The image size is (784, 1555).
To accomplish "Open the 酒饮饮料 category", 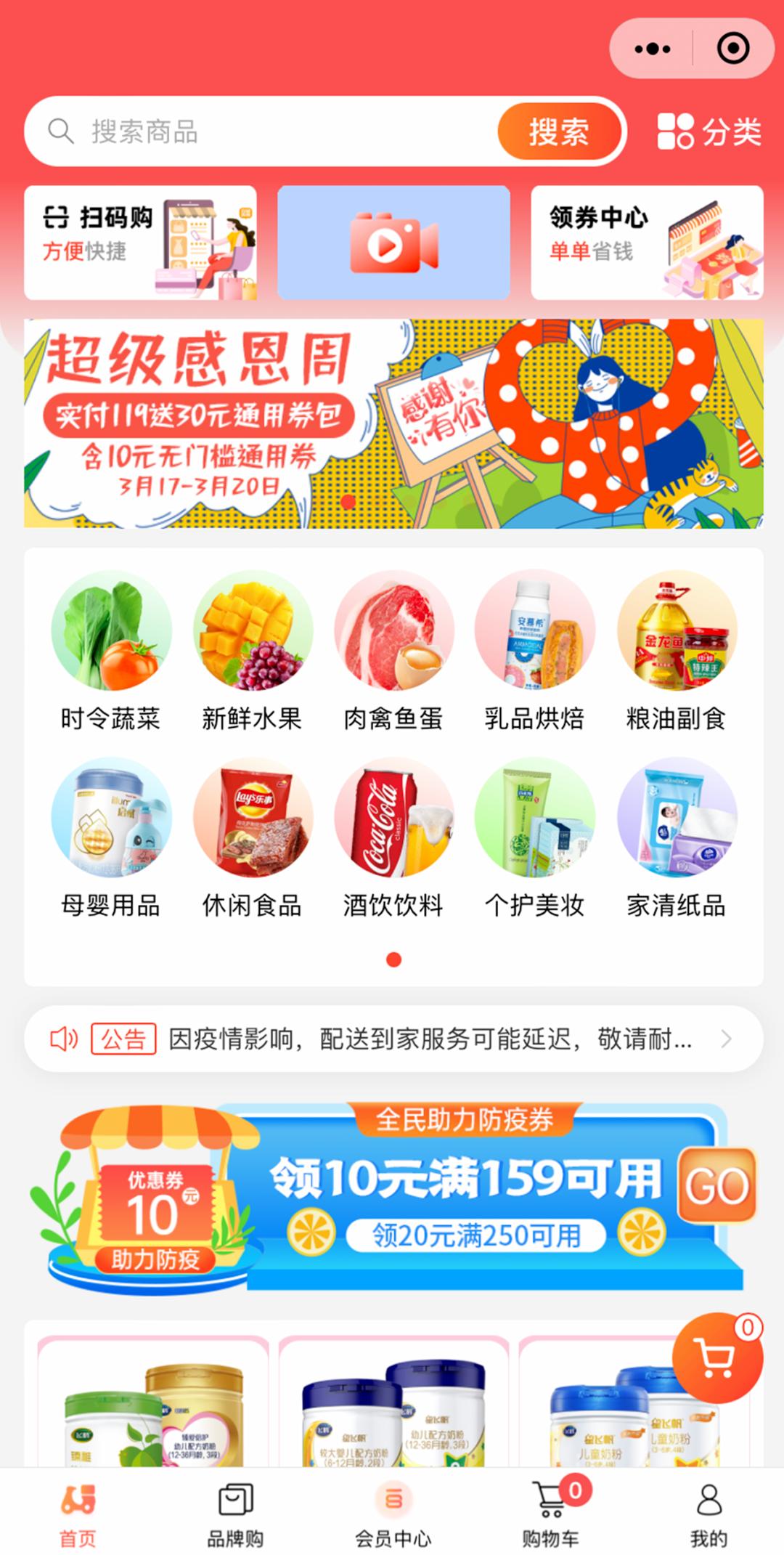I will tap(393, 838).
